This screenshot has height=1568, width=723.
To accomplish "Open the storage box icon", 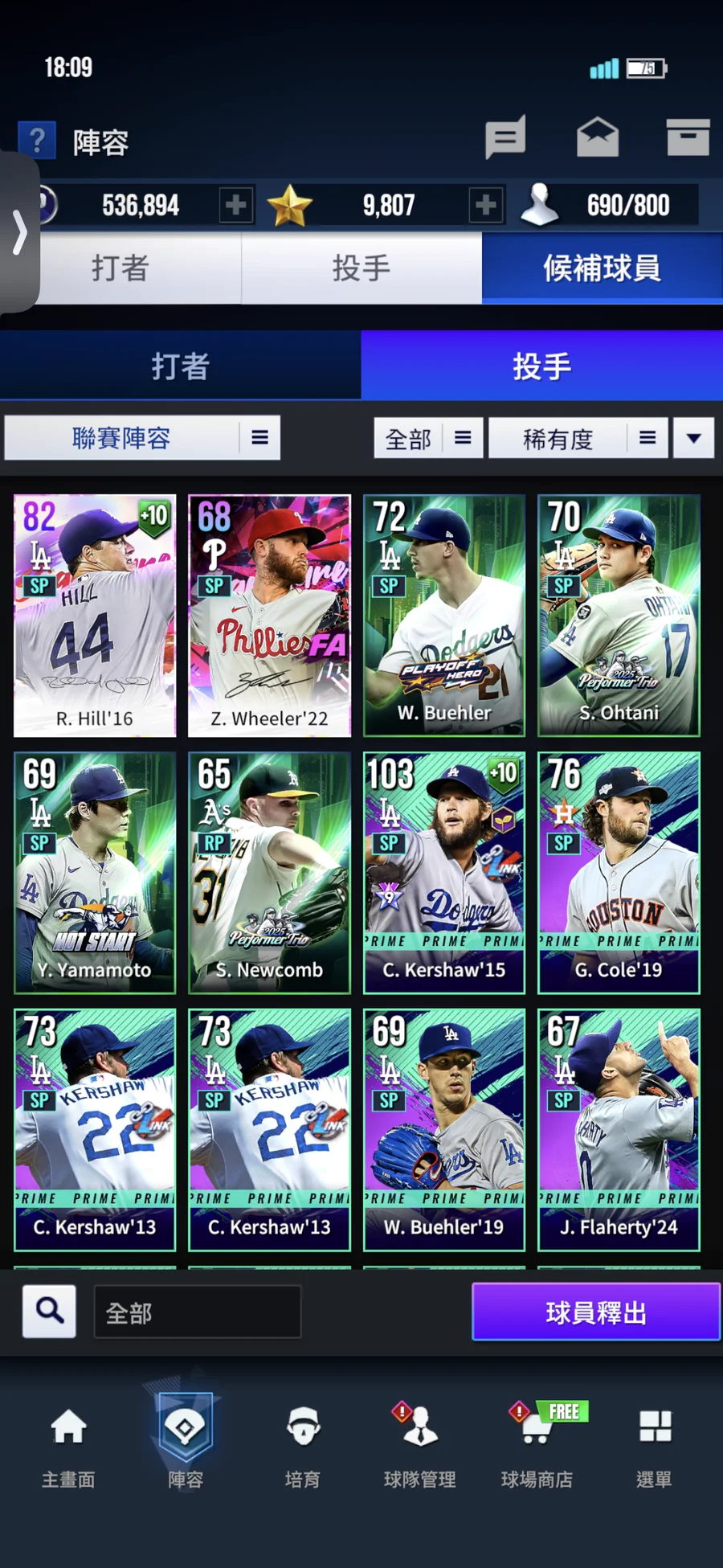I will (x=688, y=137).
